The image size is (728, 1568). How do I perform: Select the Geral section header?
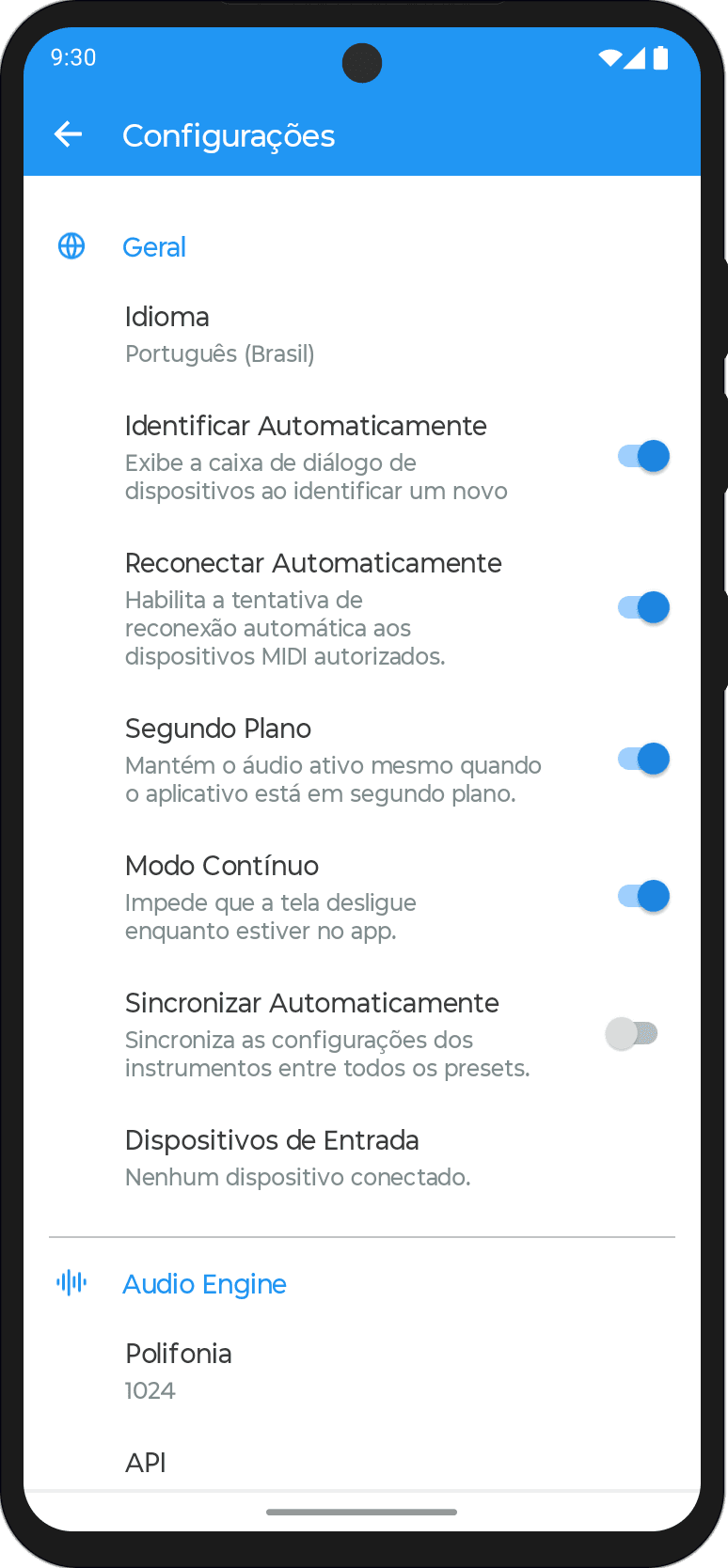coord(154,246)
